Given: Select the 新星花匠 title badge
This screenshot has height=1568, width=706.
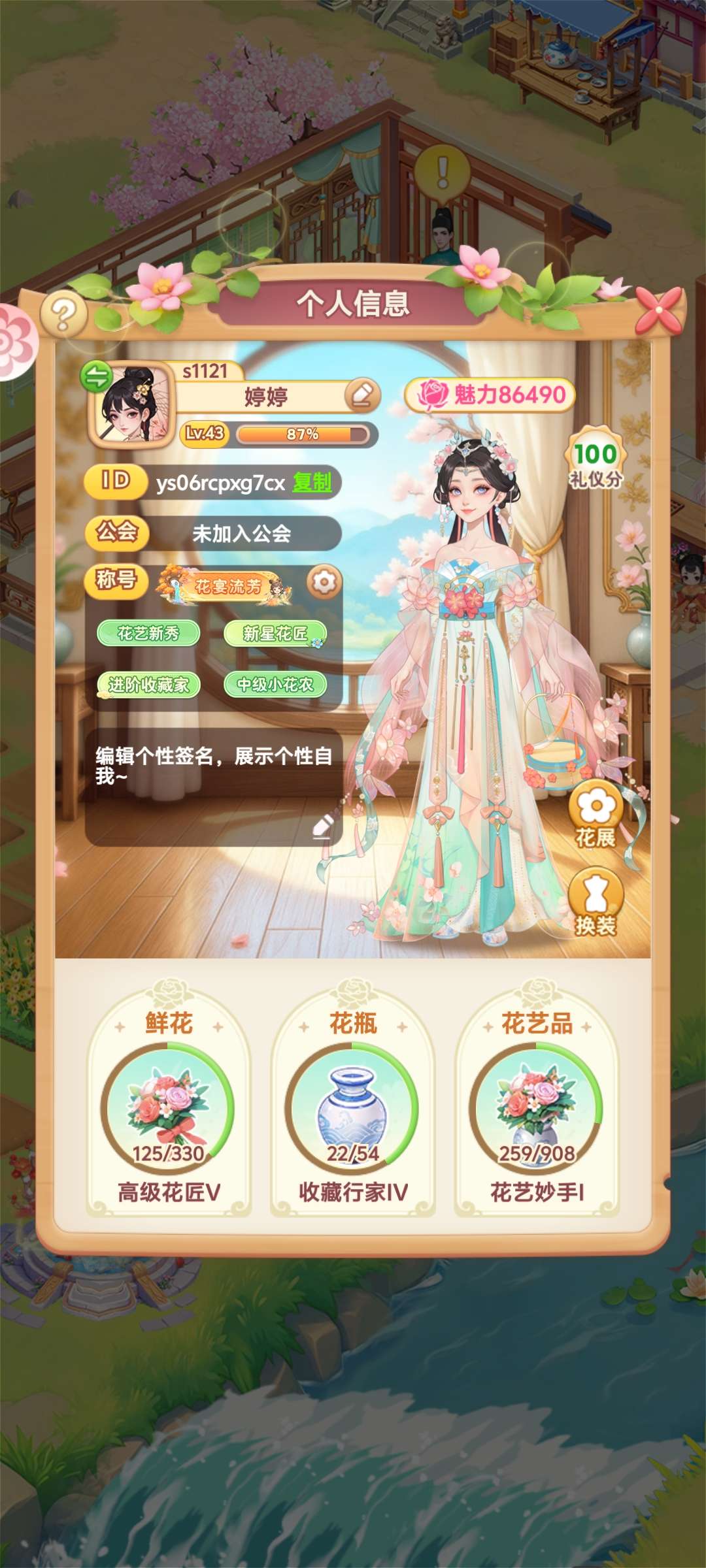Looking at the screenshot, I should 275,633.
